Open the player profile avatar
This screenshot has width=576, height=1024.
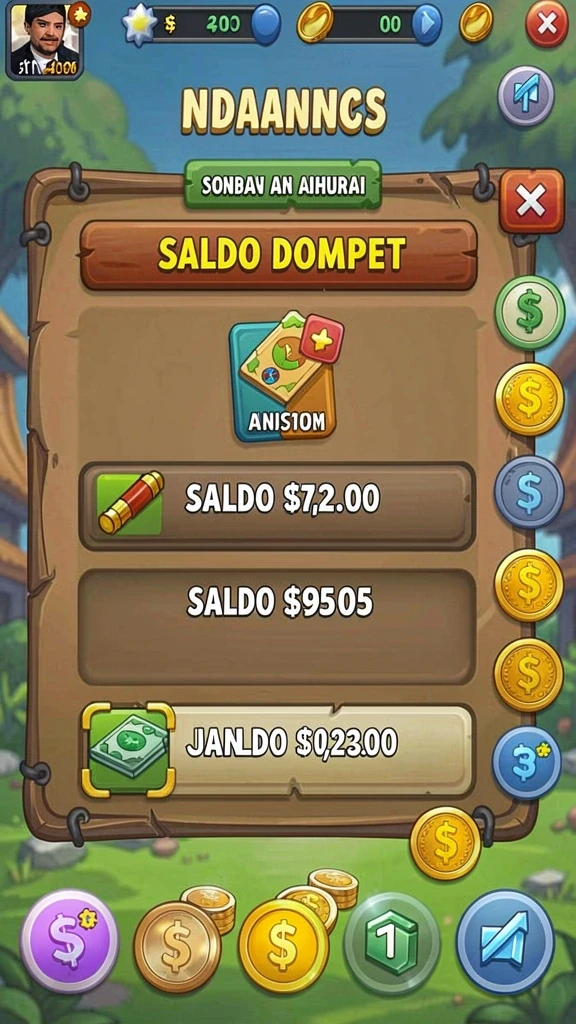click(x=44, y=40)
